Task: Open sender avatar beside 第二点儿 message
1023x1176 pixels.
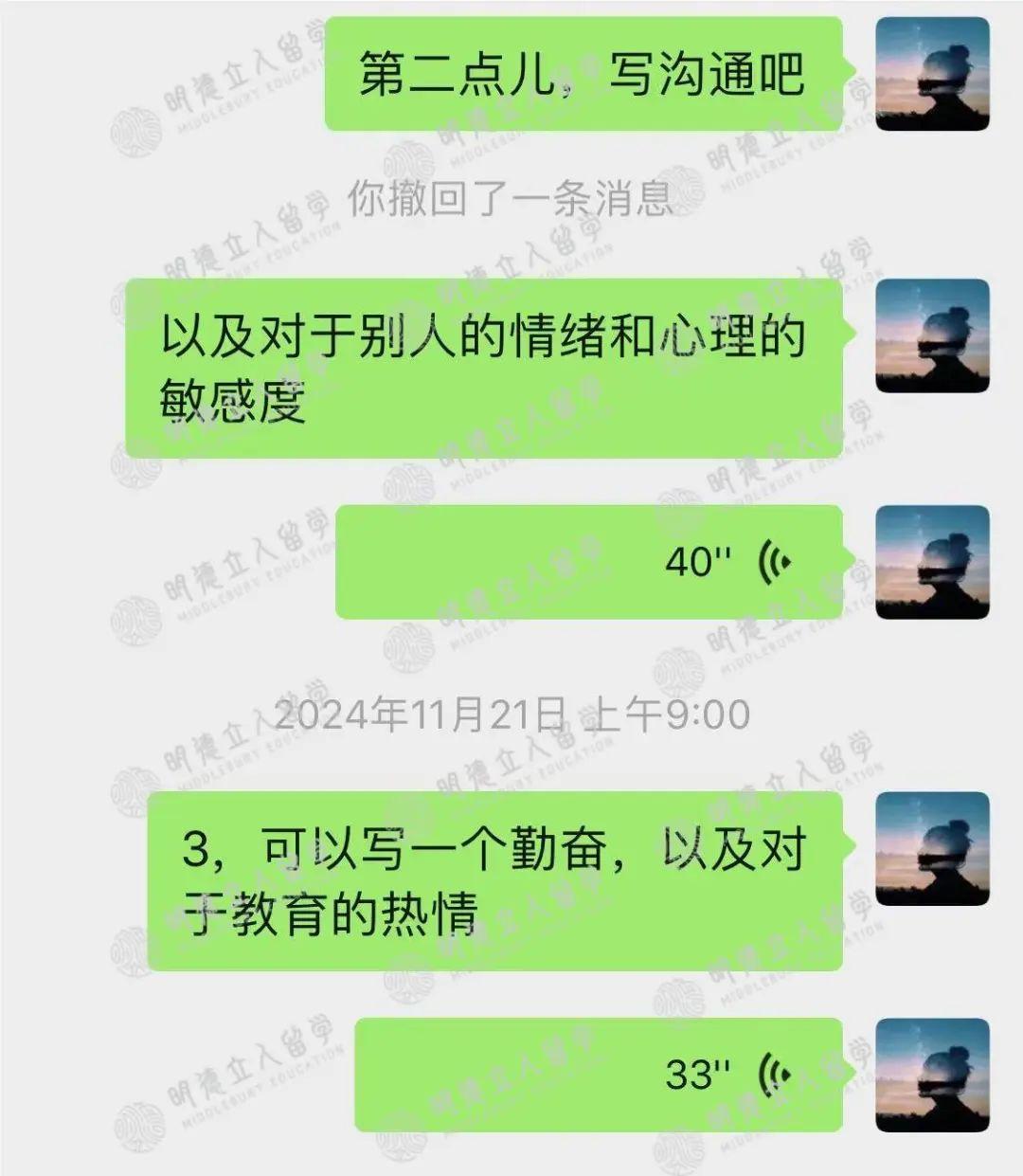Action: (932, 74)
